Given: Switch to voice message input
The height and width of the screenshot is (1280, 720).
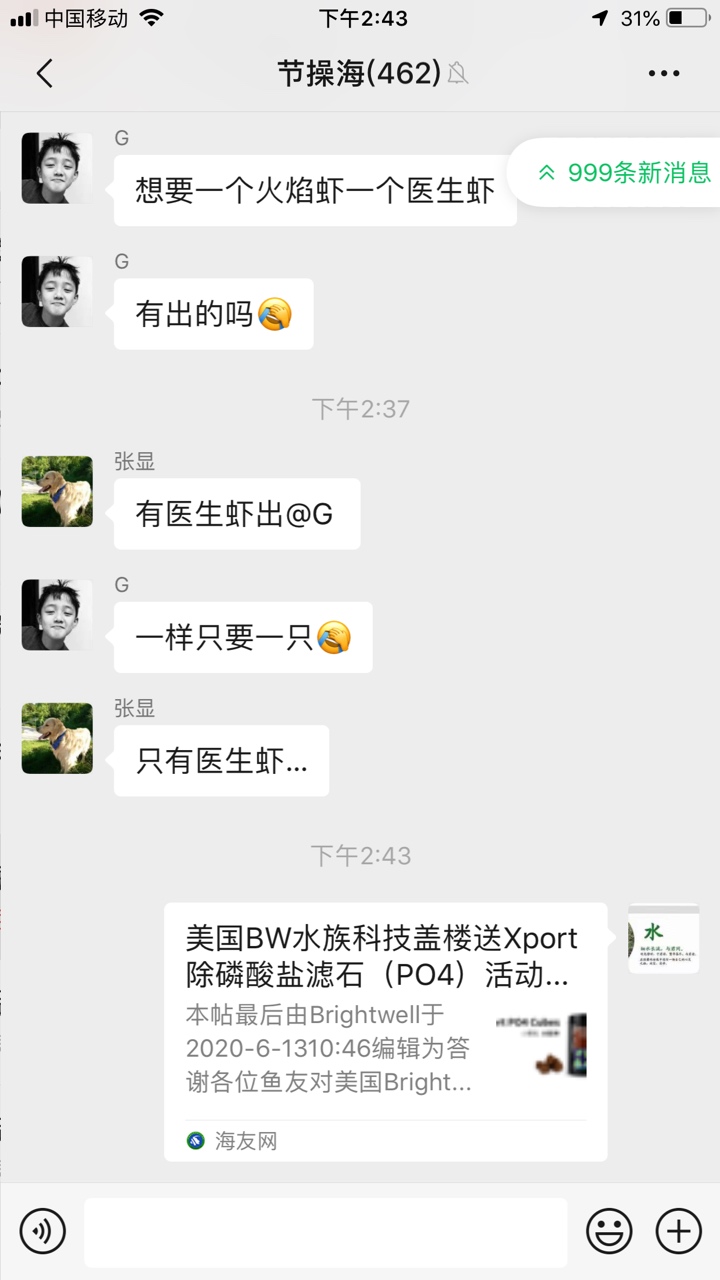Looking at the screenshot, I should 42,1230.
